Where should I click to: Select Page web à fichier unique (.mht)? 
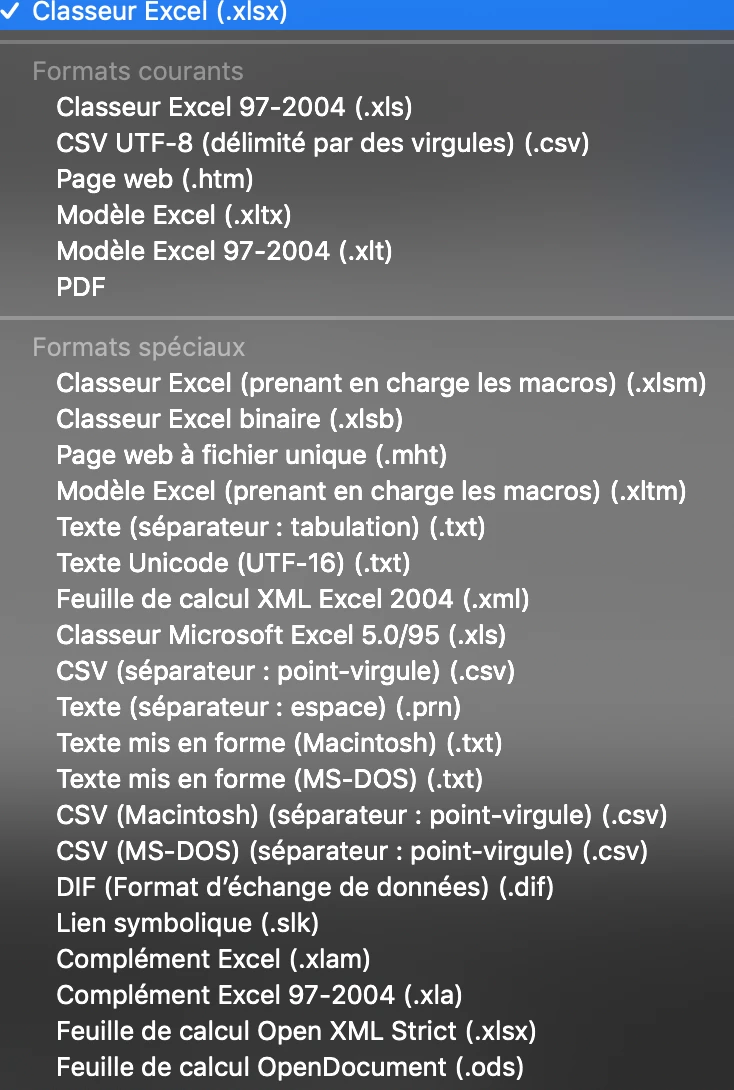251,455
